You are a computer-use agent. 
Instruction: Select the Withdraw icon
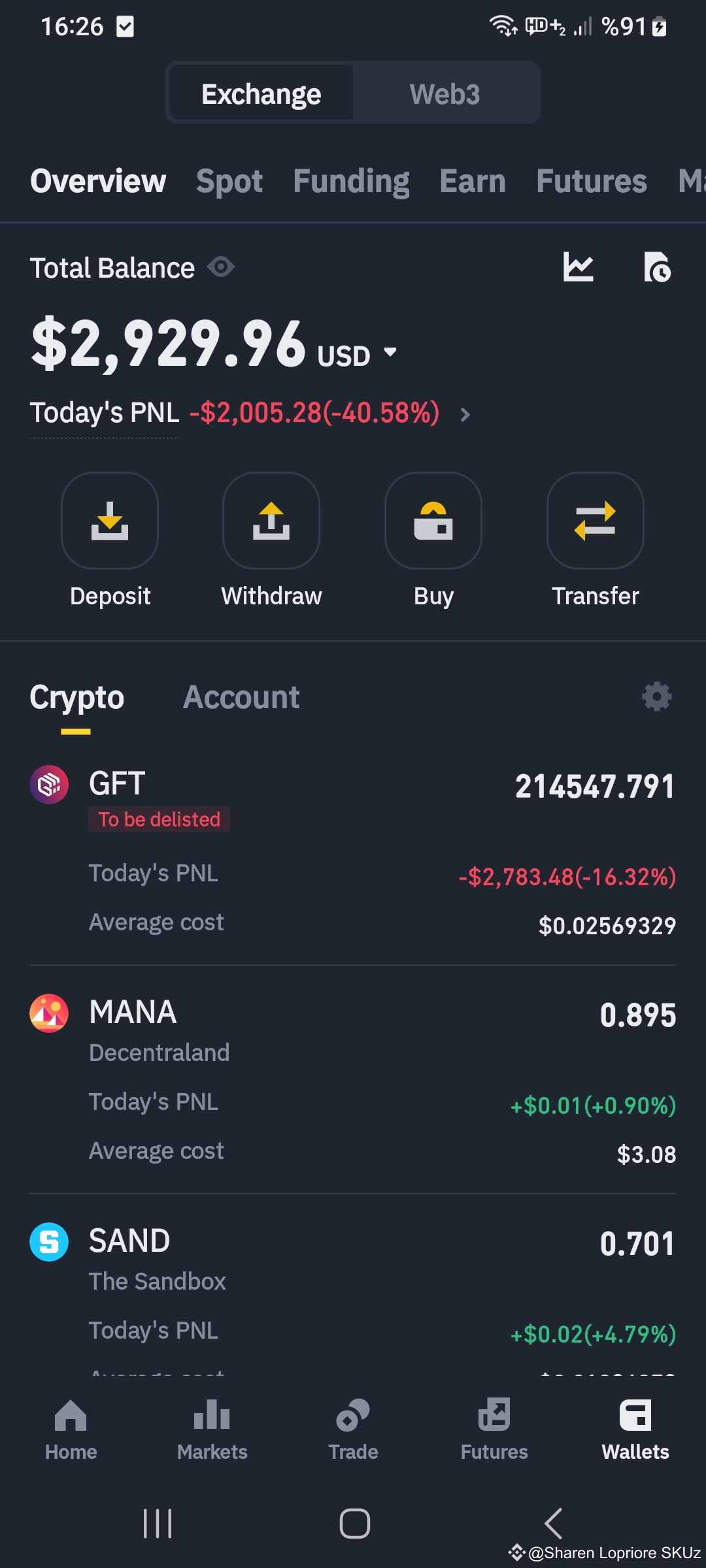click(x=271, y=521)
